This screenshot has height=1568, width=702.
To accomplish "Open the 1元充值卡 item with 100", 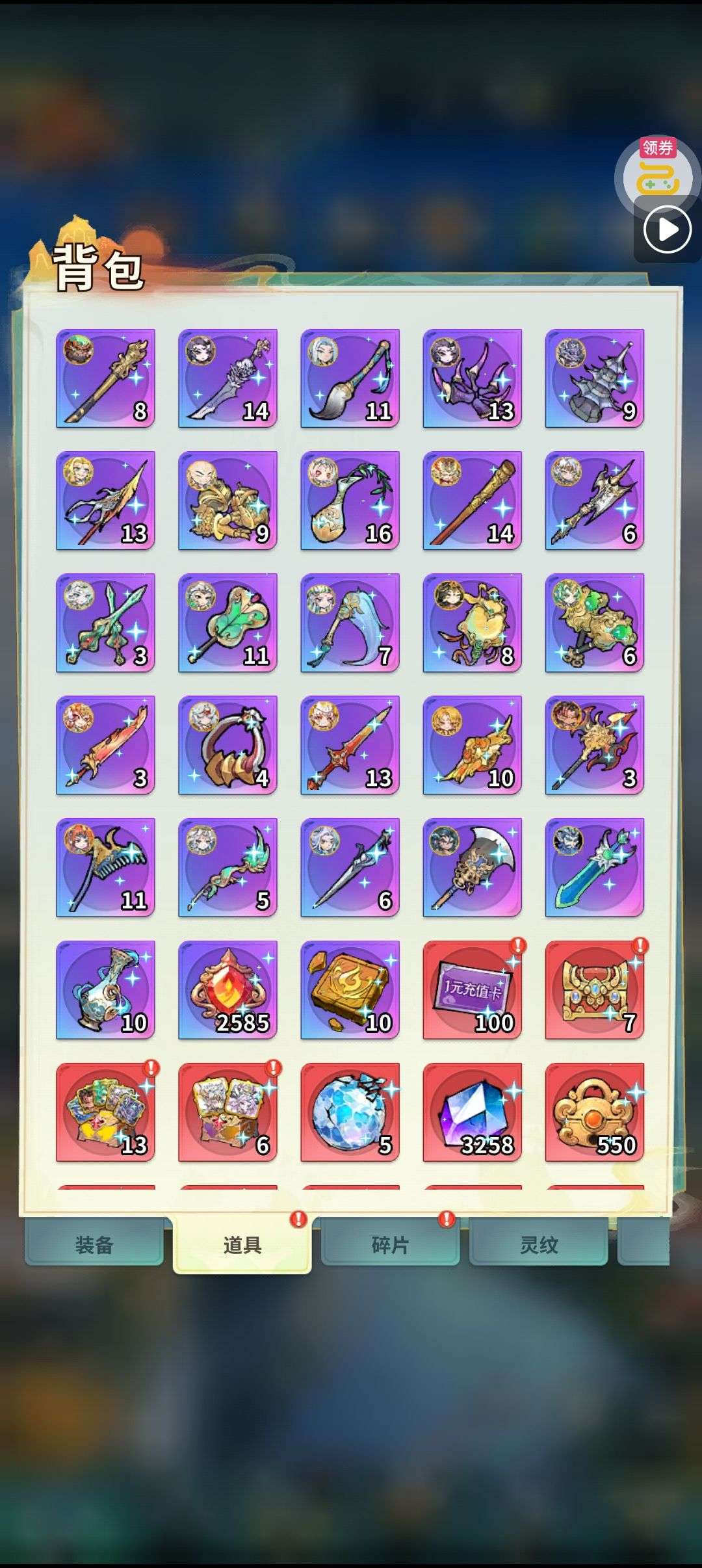I will (472, 989).
